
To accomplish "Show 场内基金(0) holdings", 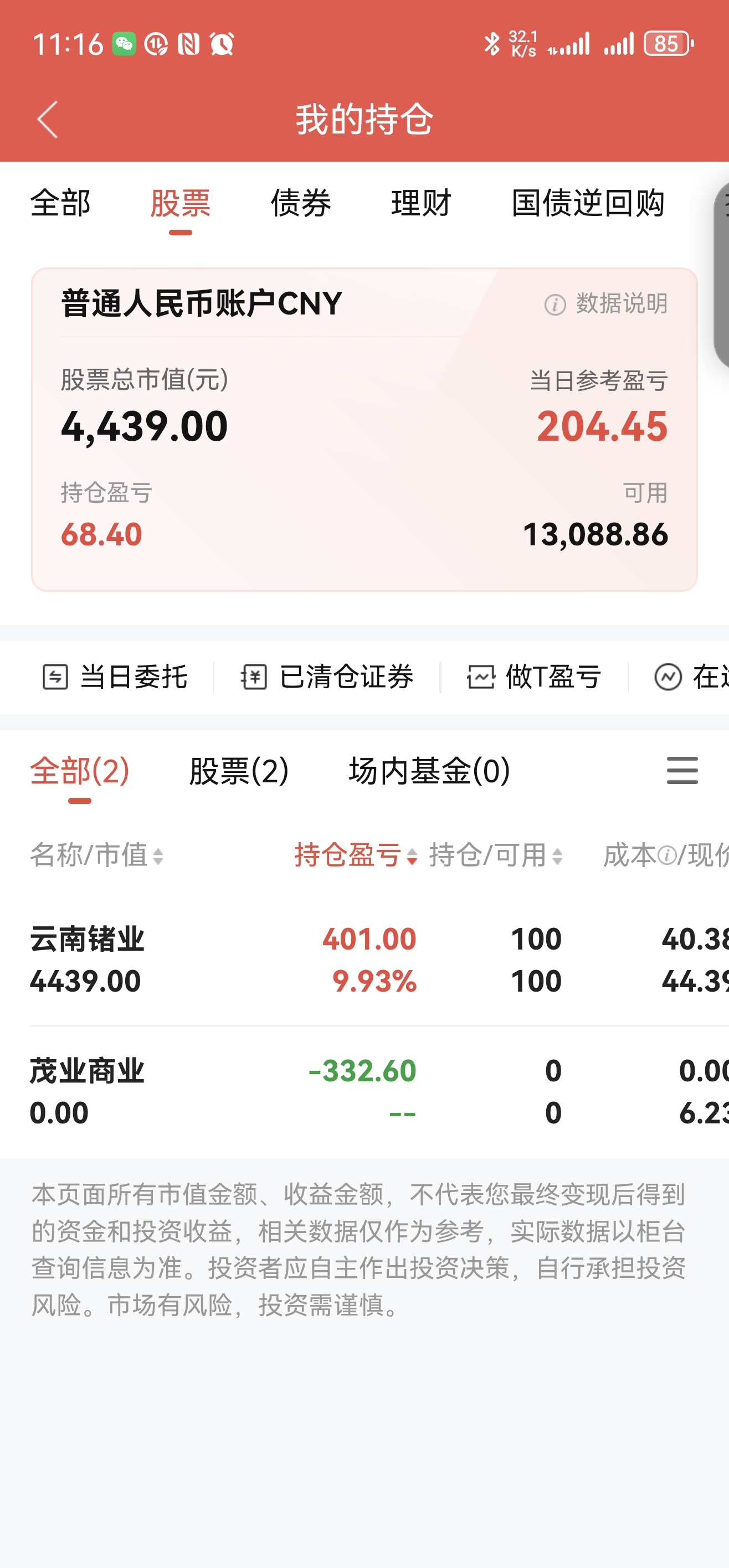I will (429, 771).
